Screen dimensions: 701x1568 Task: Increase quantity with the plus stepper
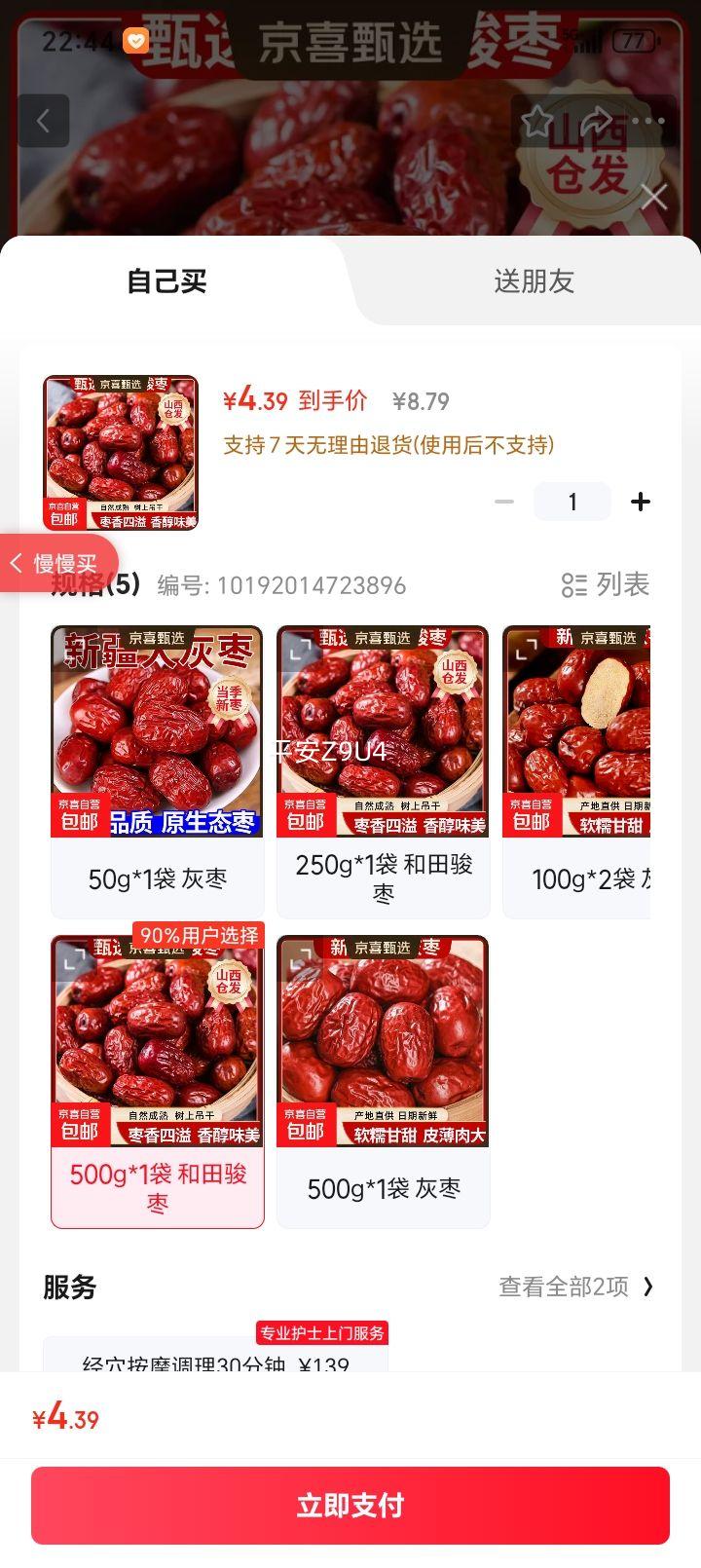point(641,502)
